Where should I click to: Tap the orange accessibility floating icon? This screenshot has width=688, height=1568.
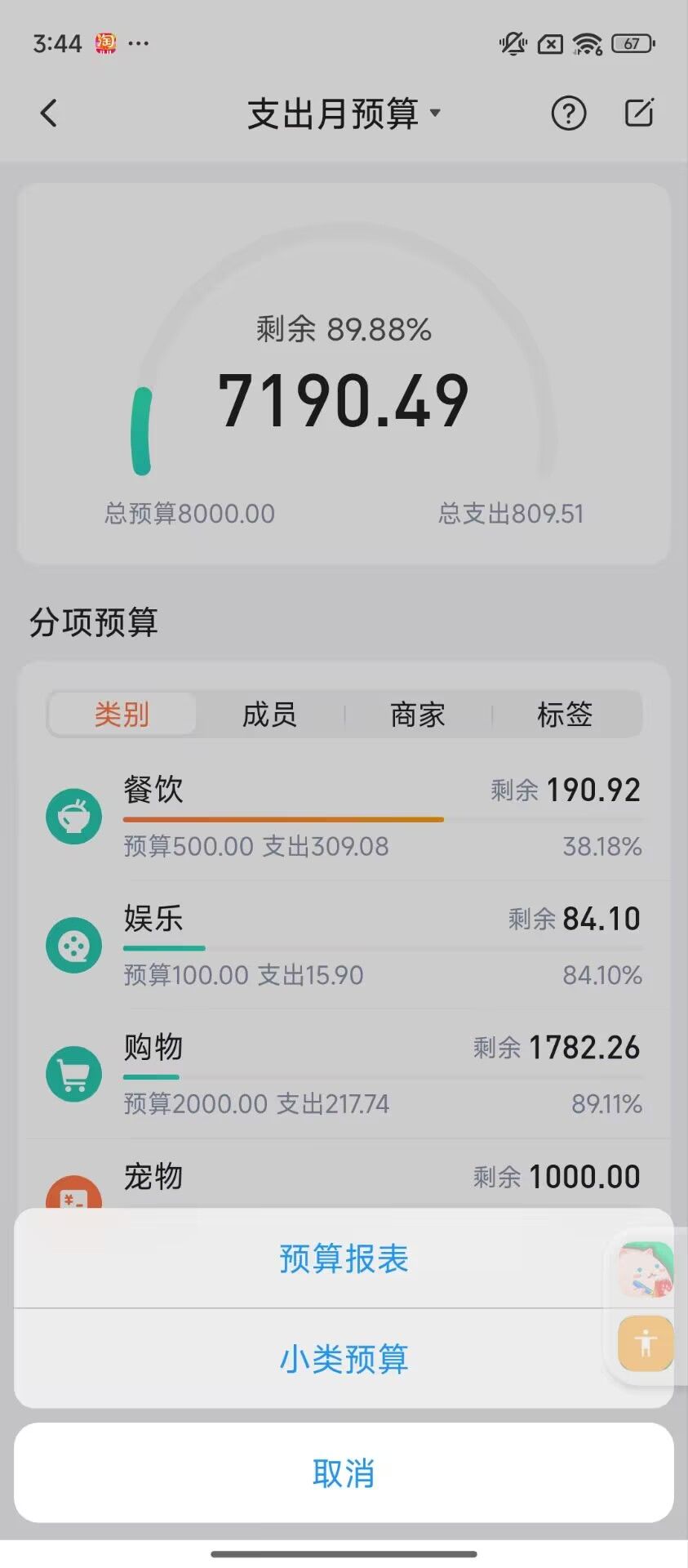click(646, 1343)
